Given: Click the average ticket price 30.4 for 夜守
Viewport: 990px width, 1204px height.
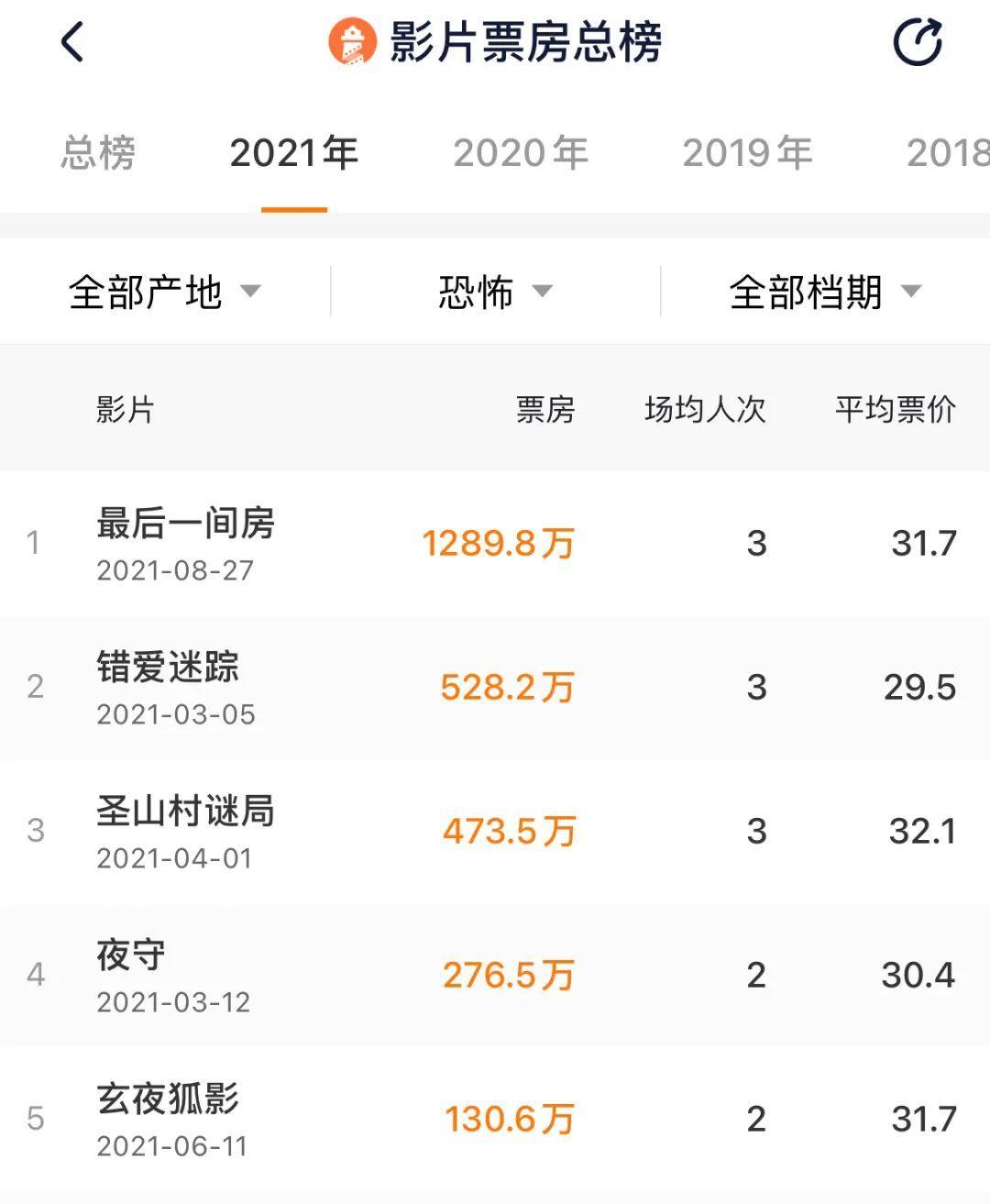Looking at the screenshot, I should [919, 975].
